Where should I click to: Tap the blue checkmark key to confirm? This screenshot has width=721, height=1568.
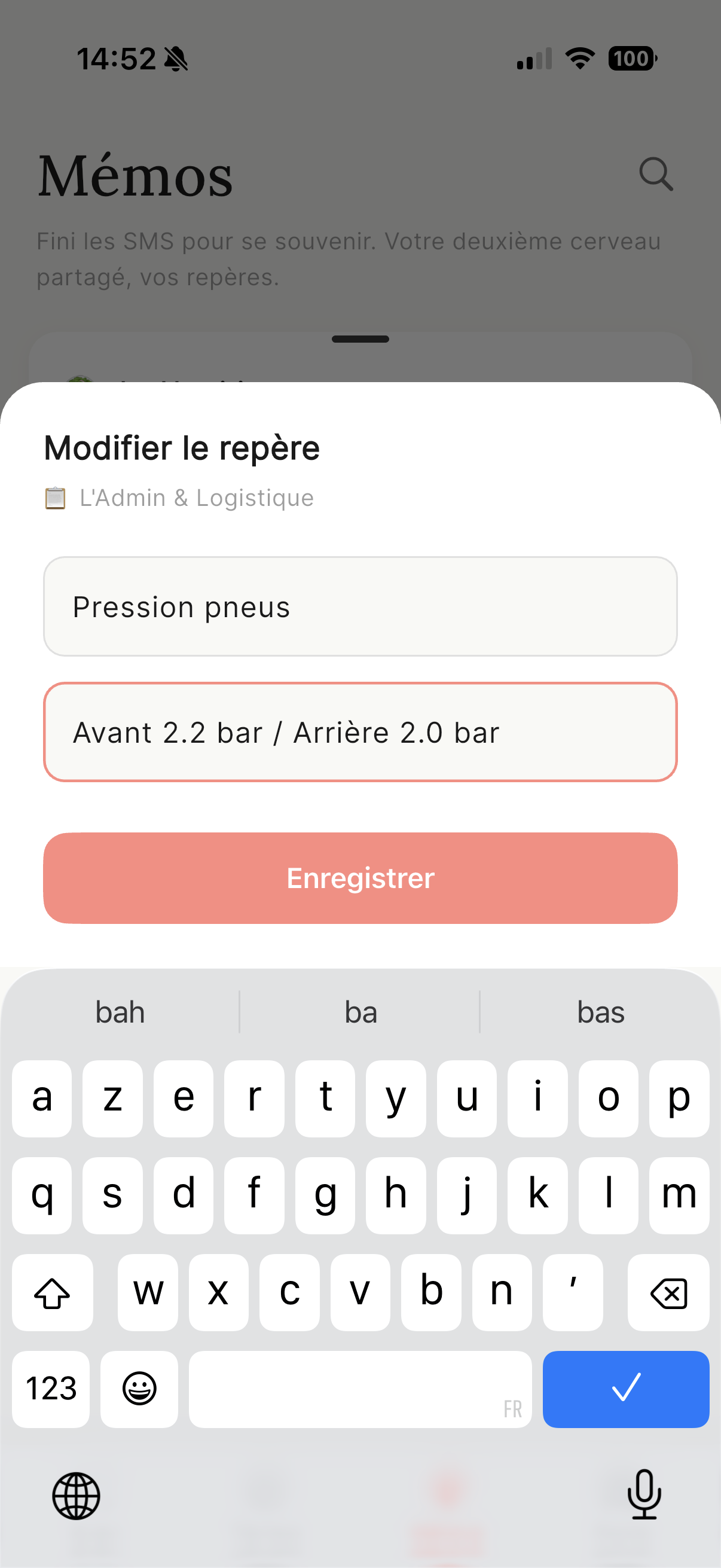pyautogui.click(x=626, y=1390)
